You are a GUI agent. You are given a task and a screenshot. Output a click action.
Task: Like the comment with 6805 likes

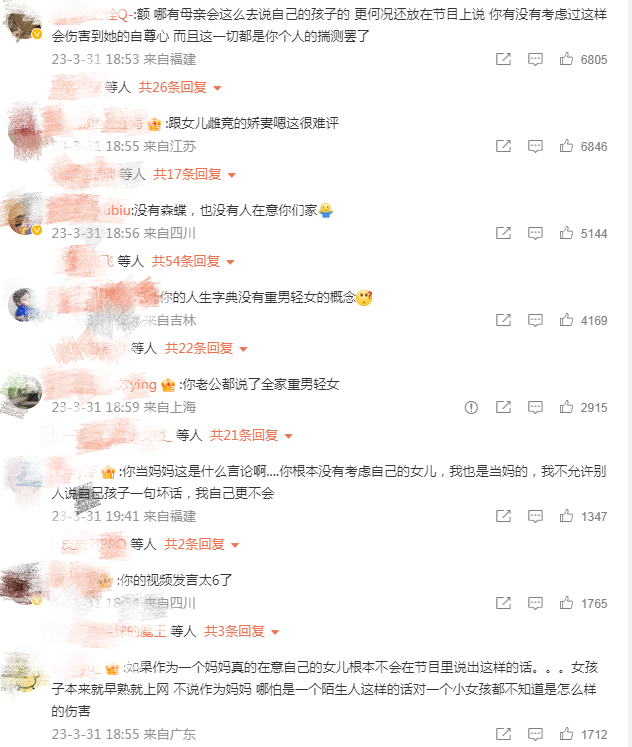567,60
